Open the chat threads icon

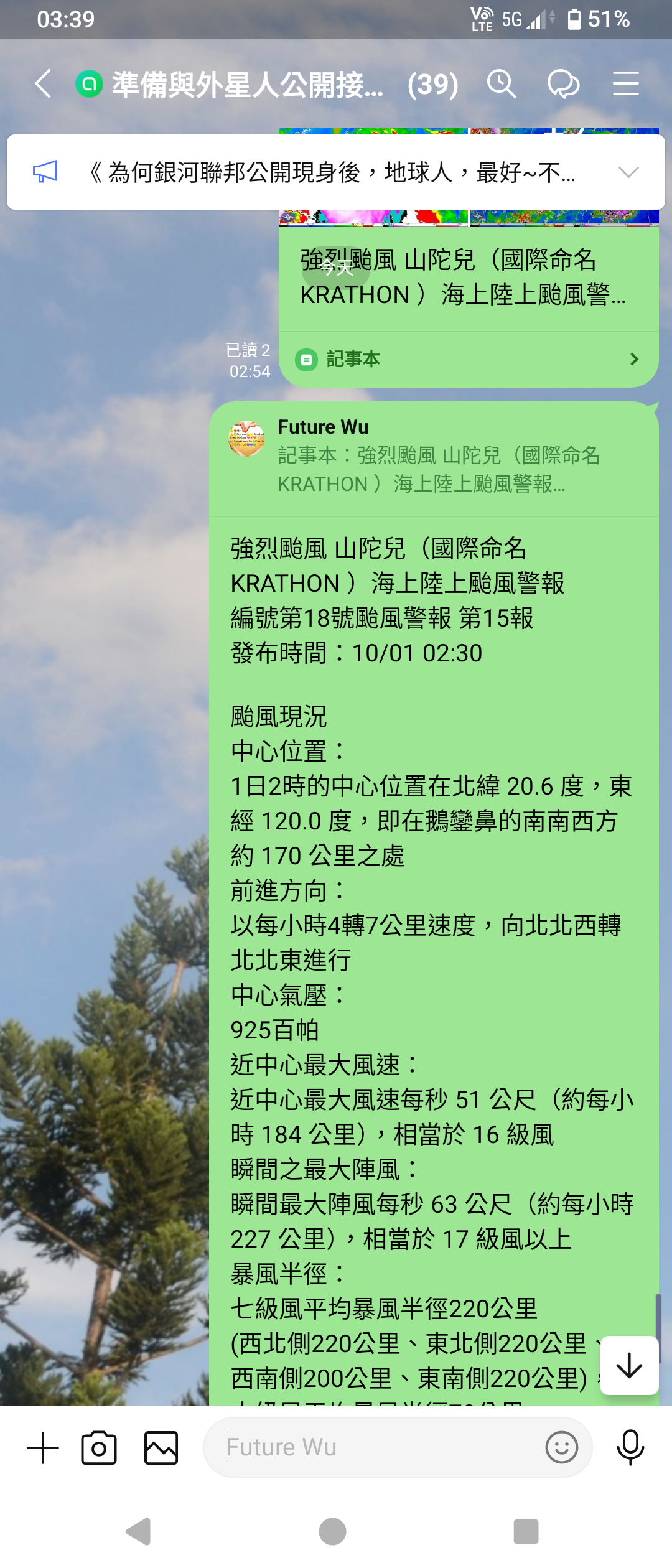(563, 84)
